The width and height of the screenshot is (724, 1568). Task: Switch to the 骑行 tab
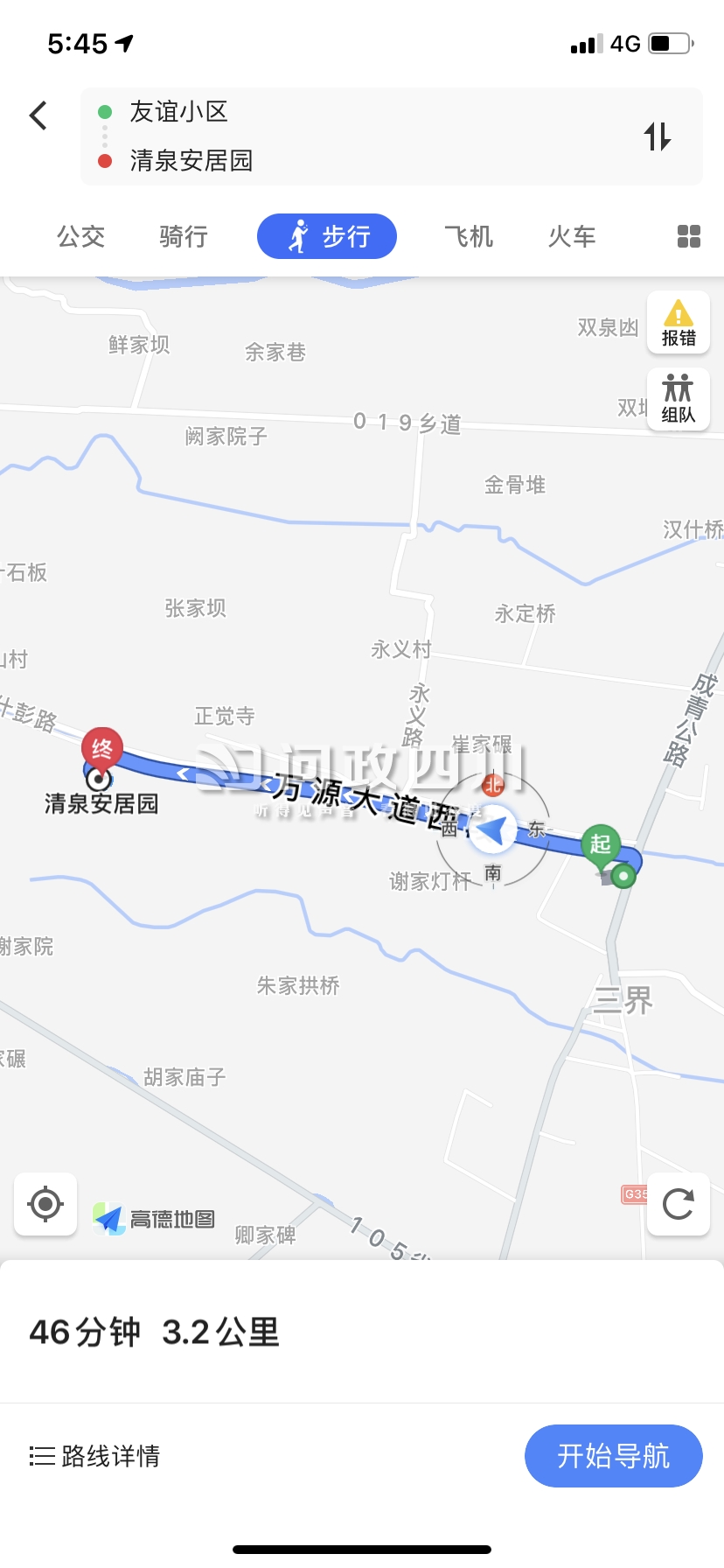pyautogui.click(x=184, y=236)
